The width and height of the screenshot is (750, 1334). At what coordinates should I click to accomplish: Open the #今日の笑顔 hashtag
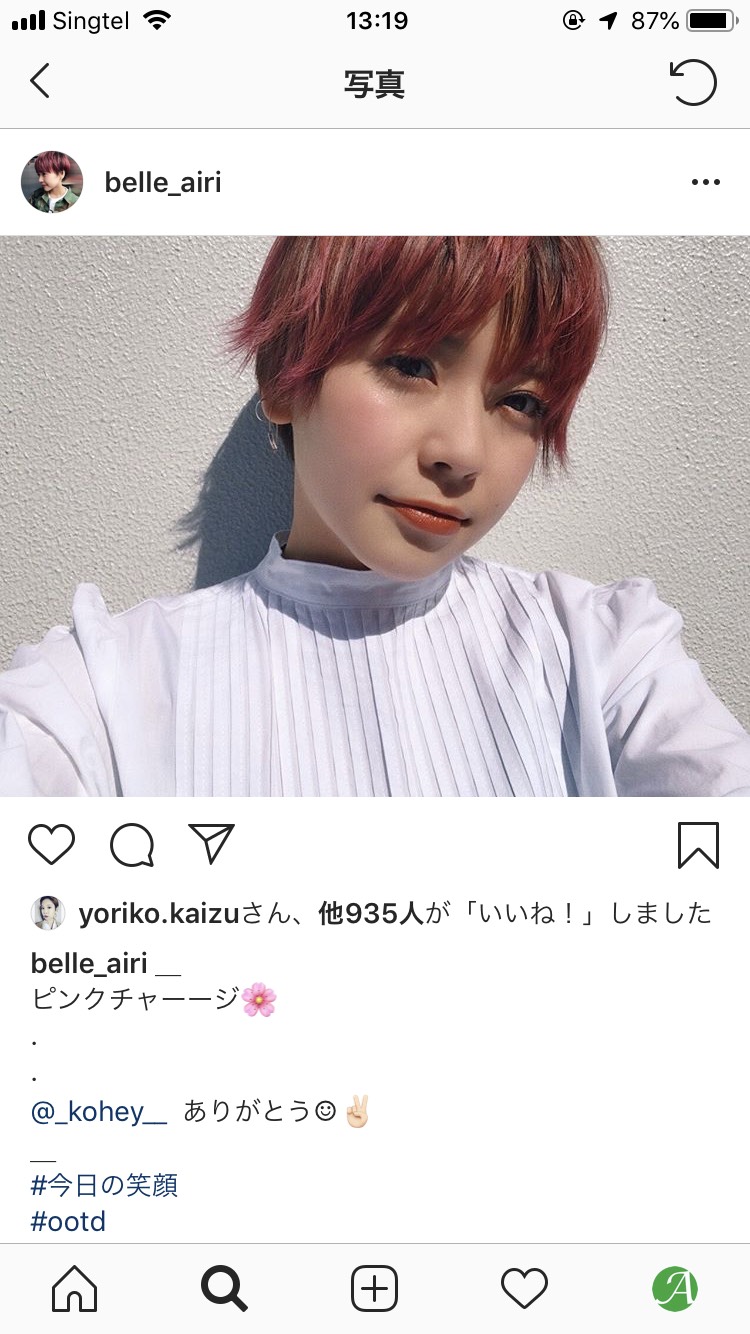pyautogui.click(x=105, y=1186)
